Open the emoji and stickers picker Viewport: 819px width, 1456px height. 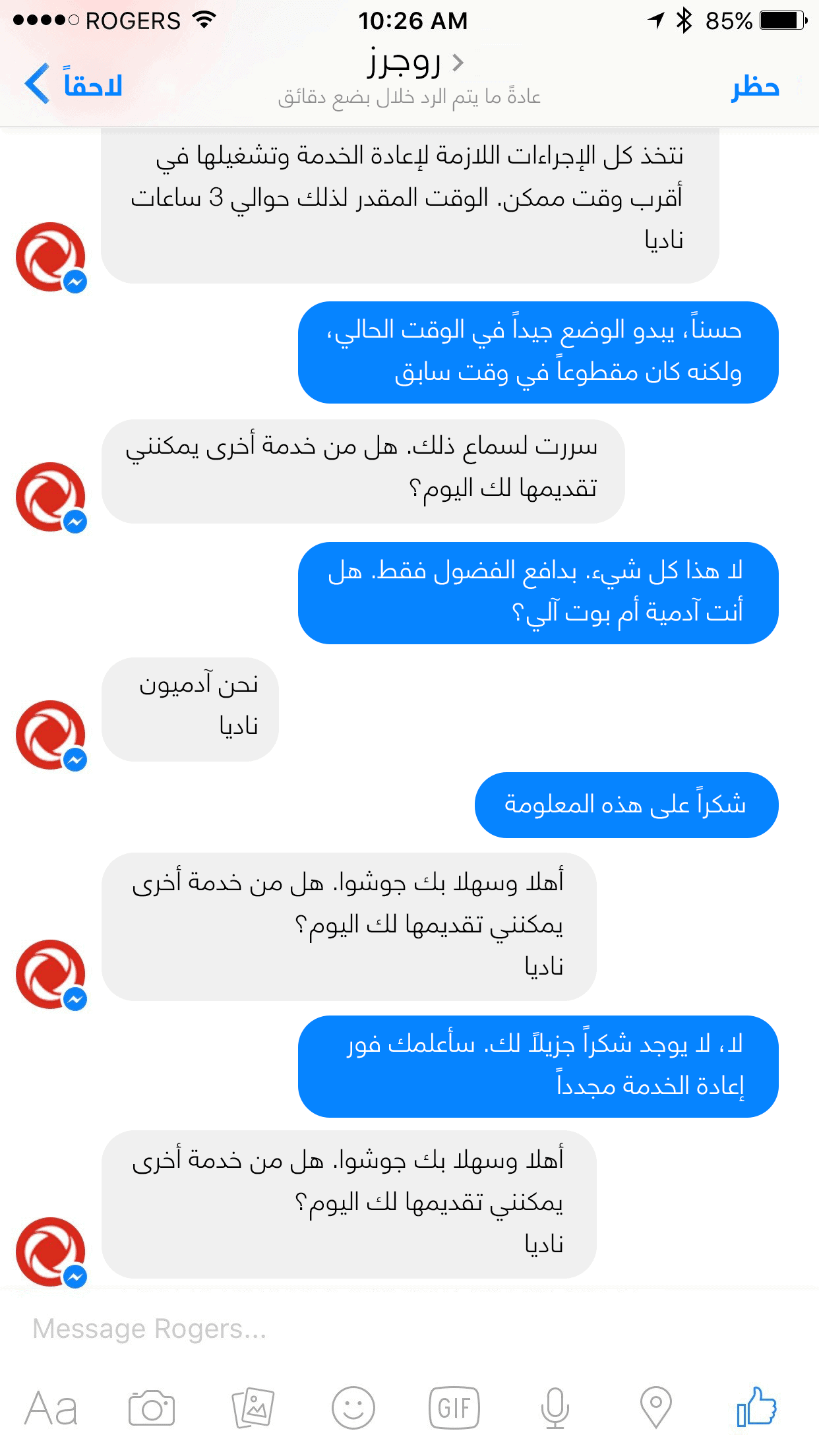[353, 1409]
